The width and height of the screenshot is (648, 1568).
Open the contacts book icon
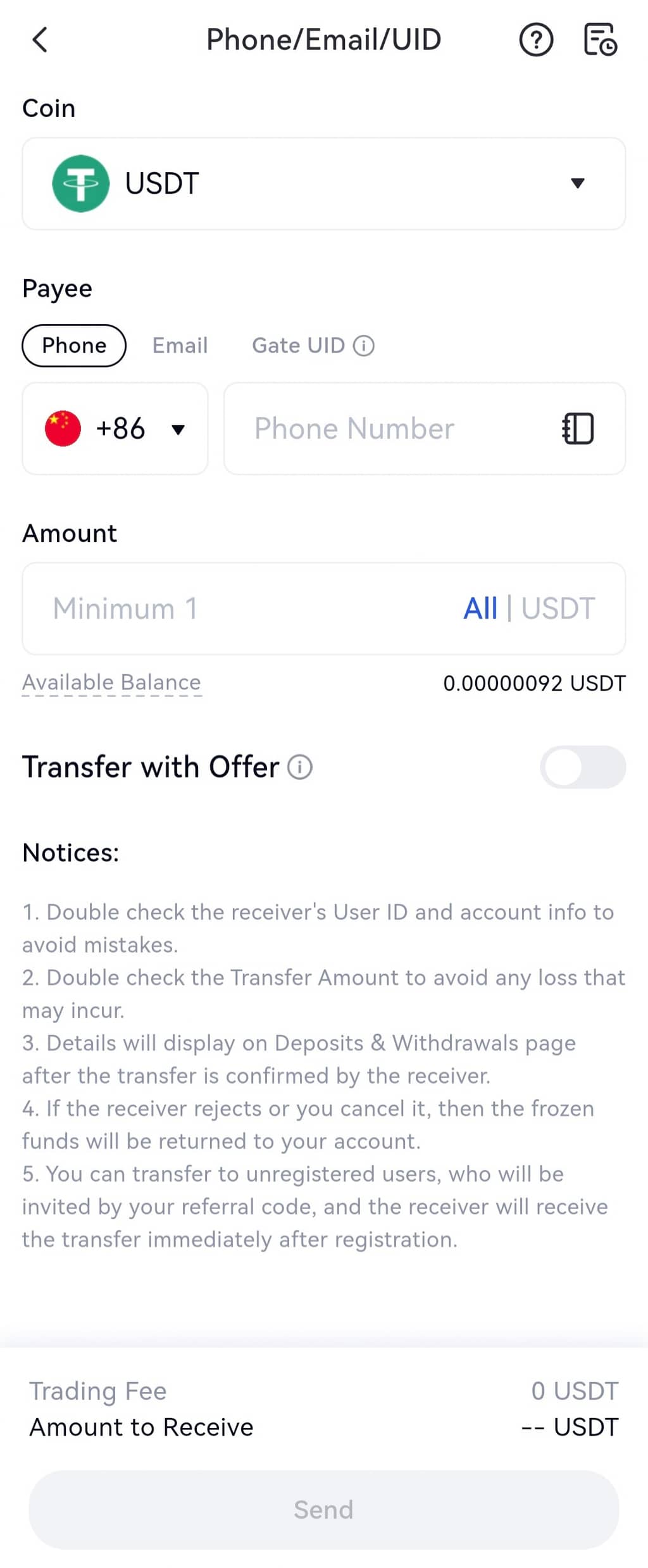point(578,429)
